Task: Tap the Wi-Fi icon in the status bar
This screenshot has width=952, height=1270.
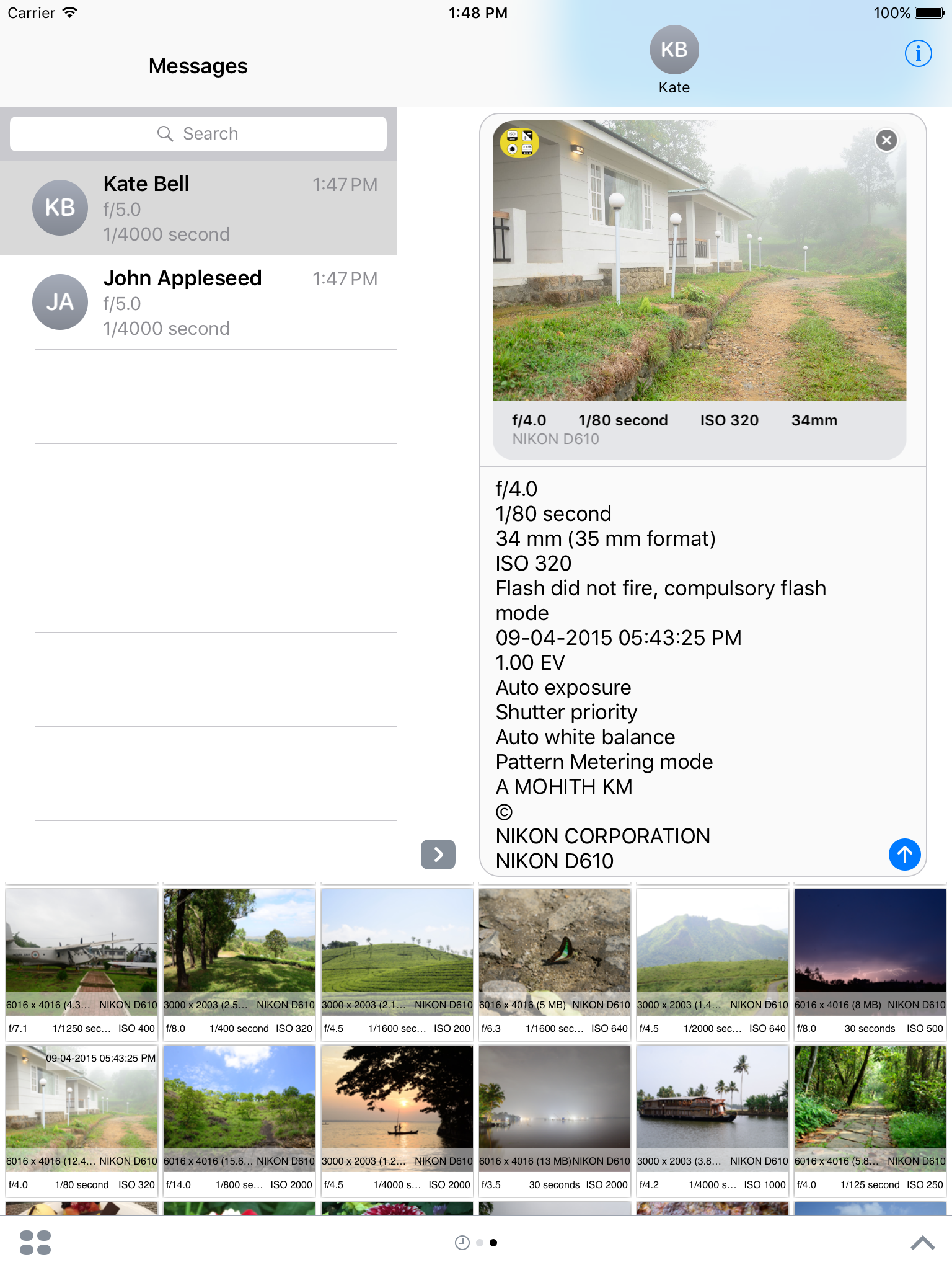Action: click(x=69, y=11)
